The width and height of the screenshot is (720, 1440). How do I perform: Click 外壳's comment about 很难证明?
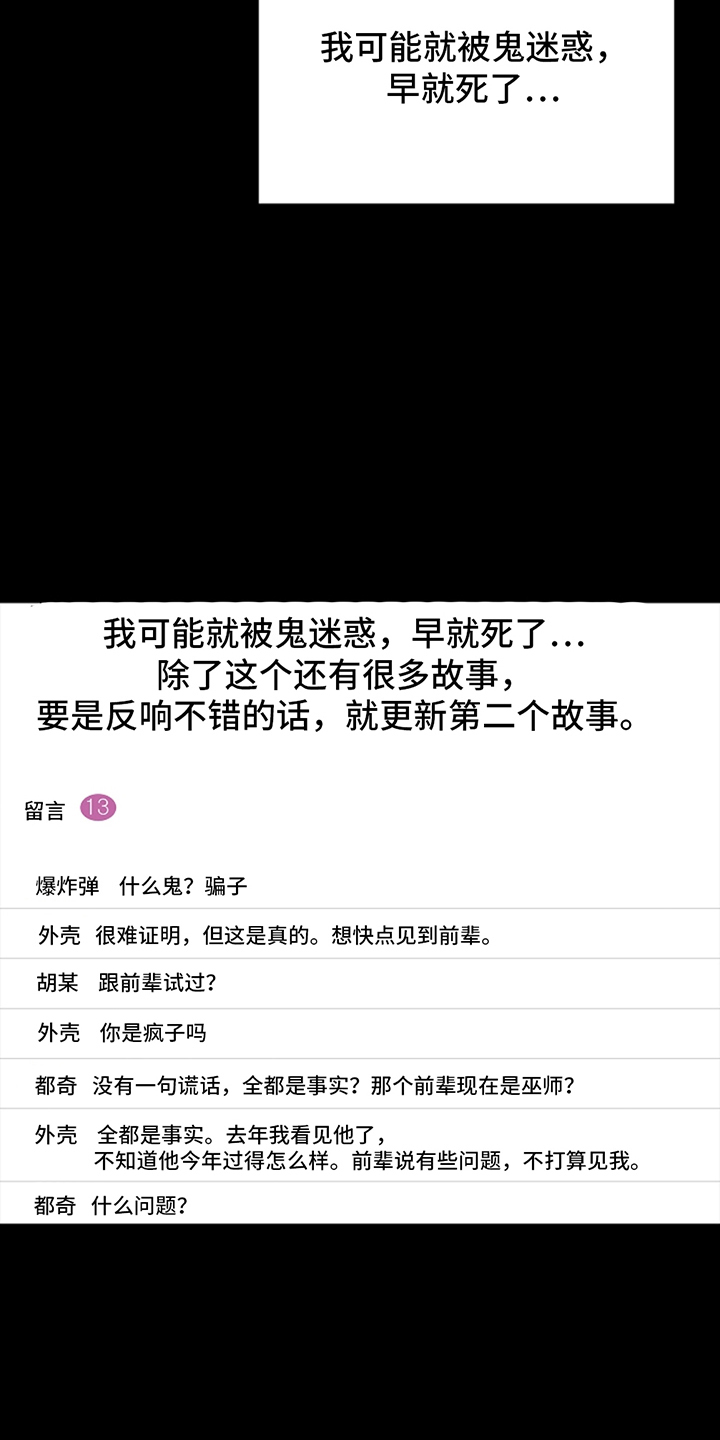point(290,937)
